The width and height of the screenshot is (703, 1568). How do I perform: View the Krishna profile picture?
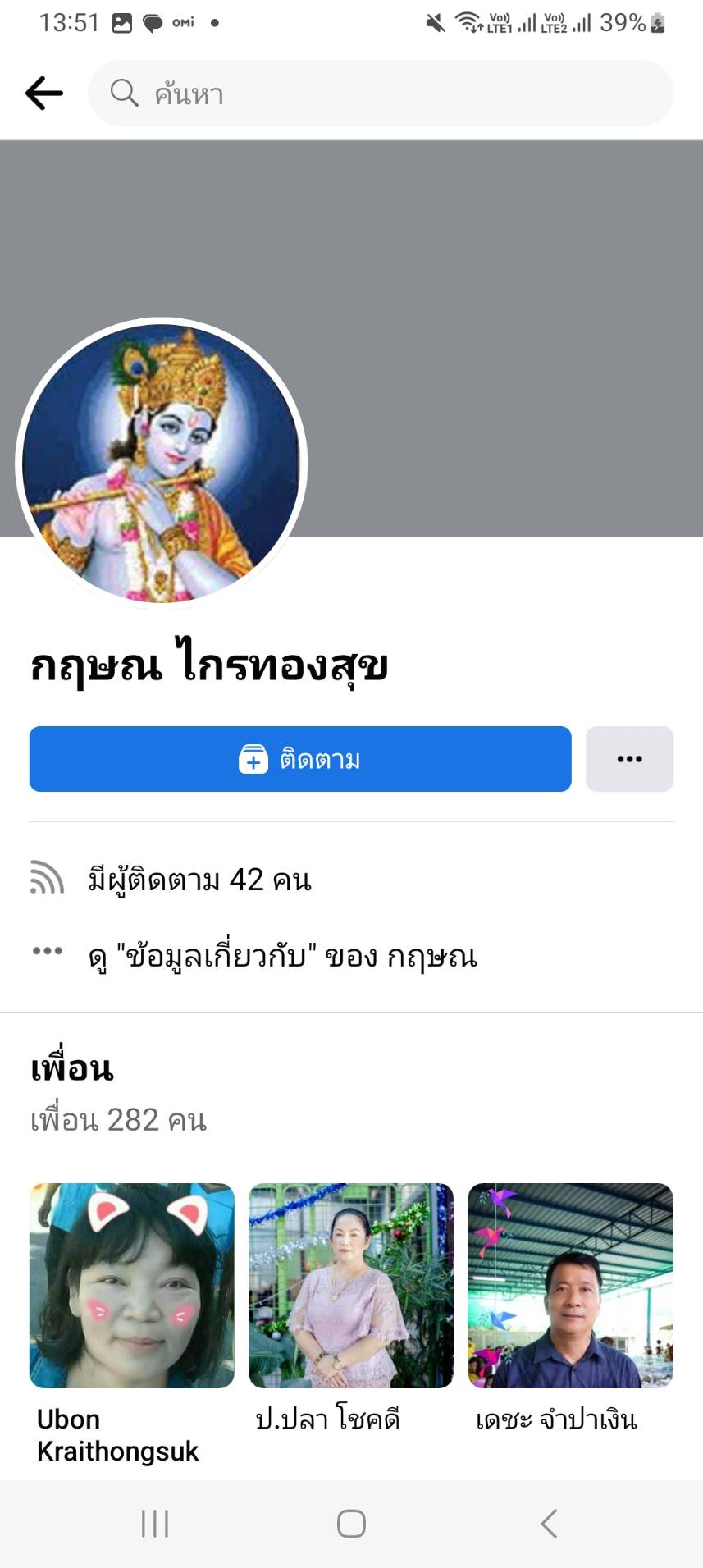tap(162, 464)
